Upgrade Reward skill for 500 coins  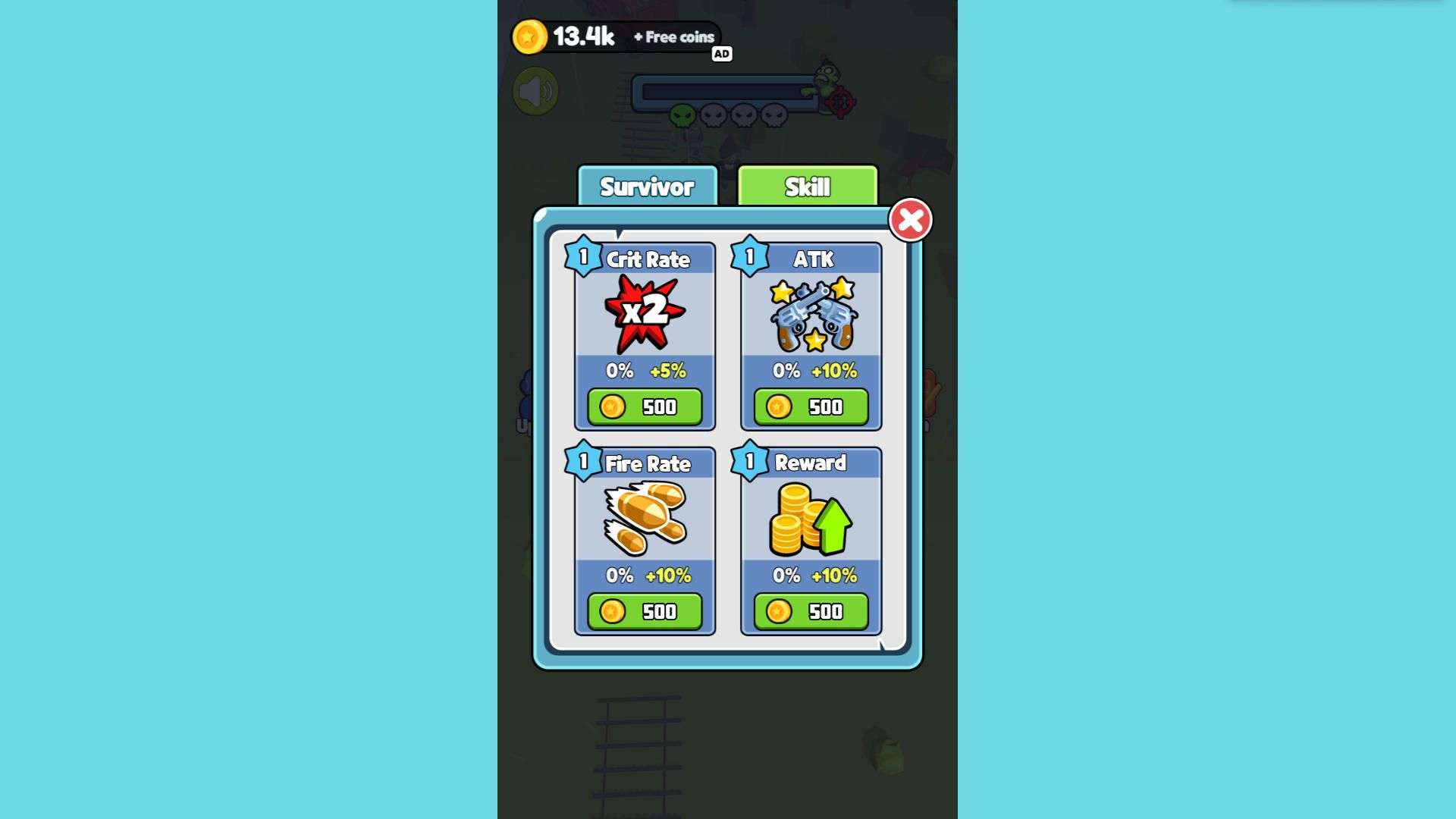pyautogui.click(x=811, y=612)
